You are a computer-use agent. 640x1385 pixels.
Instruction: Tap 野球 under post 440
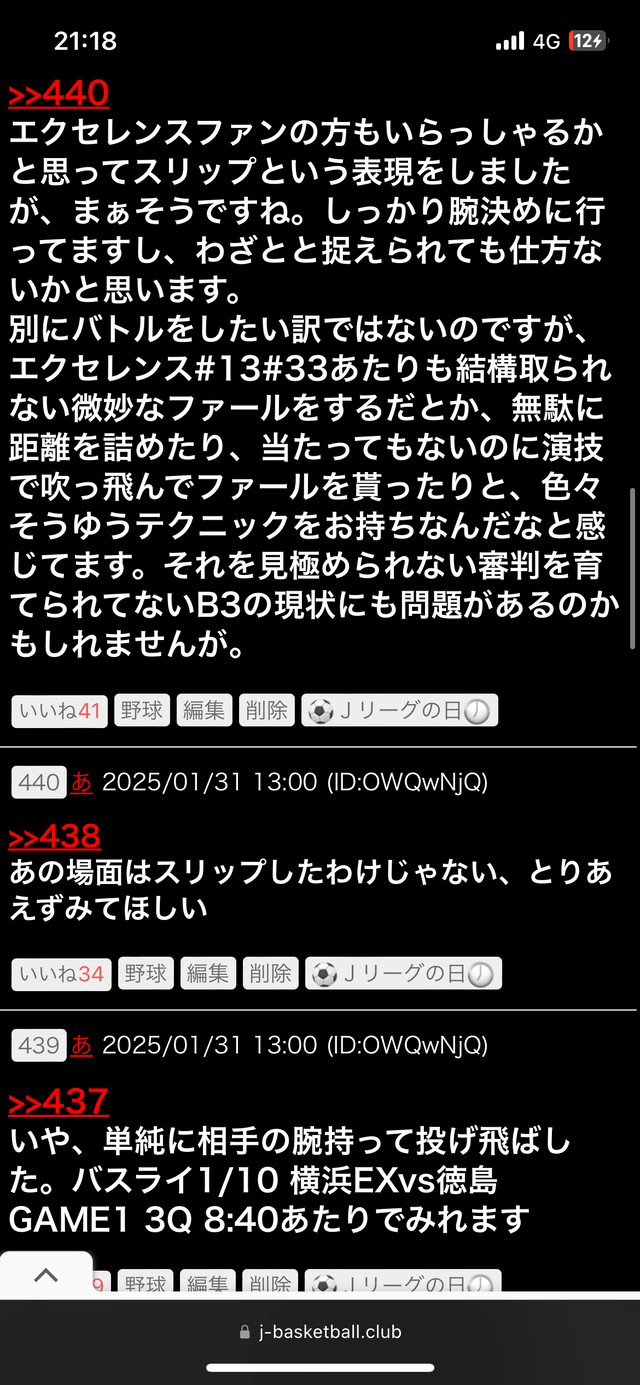[x=146, y=973]
